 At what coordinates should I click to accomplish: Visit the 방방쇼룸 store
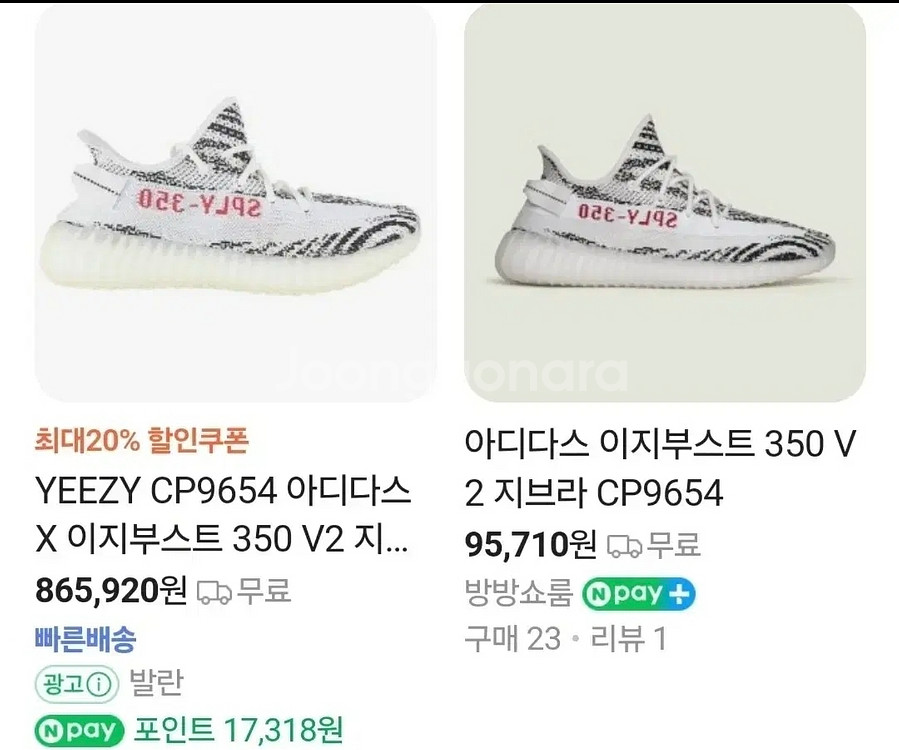518,595
